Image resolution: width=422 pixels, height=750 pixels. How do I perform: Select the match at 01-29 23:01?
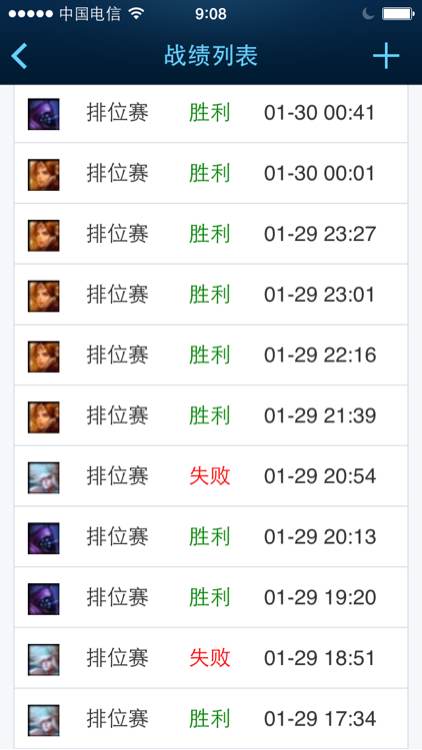[x=211, y=295]
